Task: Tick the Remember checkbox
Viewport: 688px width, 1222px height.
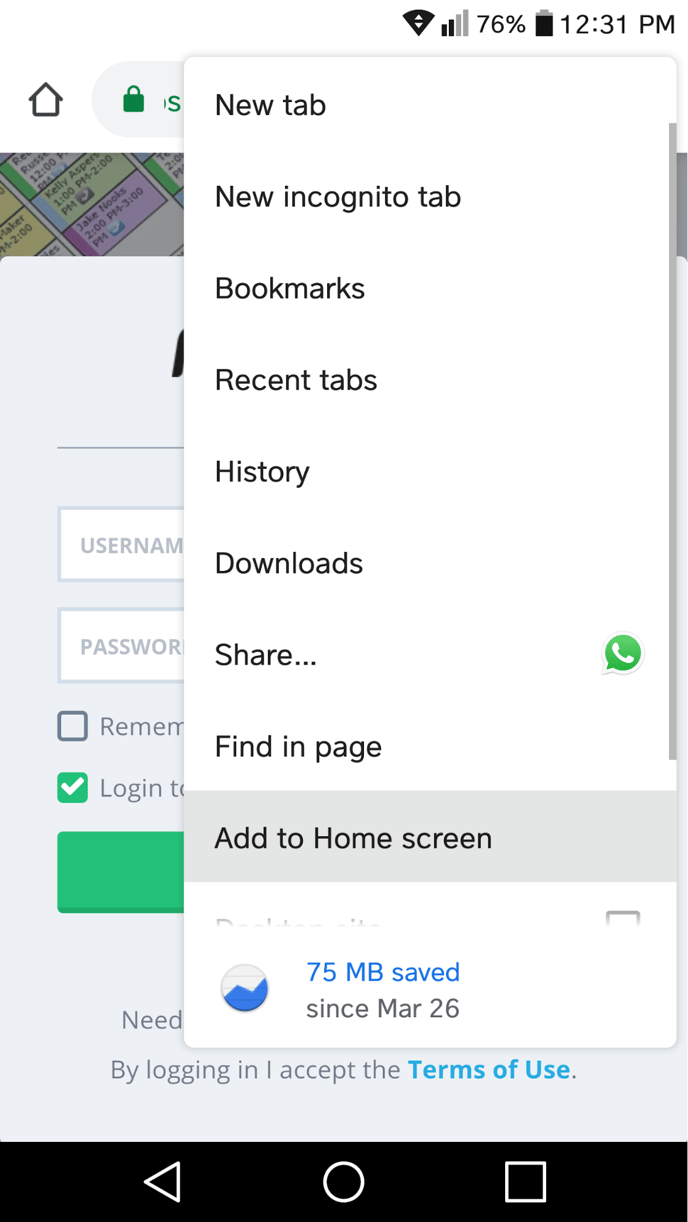Action: (73, 726)
